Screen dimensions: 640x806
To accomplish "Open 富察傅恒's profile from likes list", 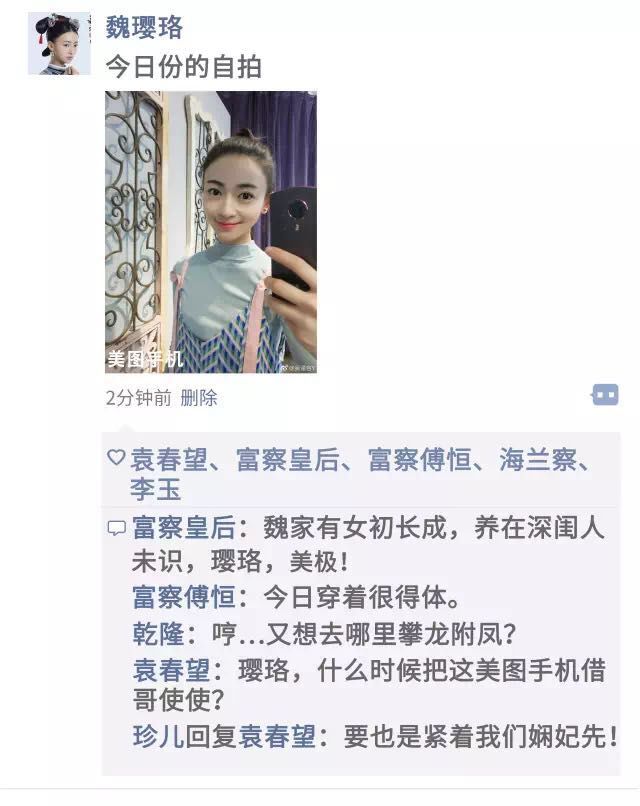I will tap(419, 459).
